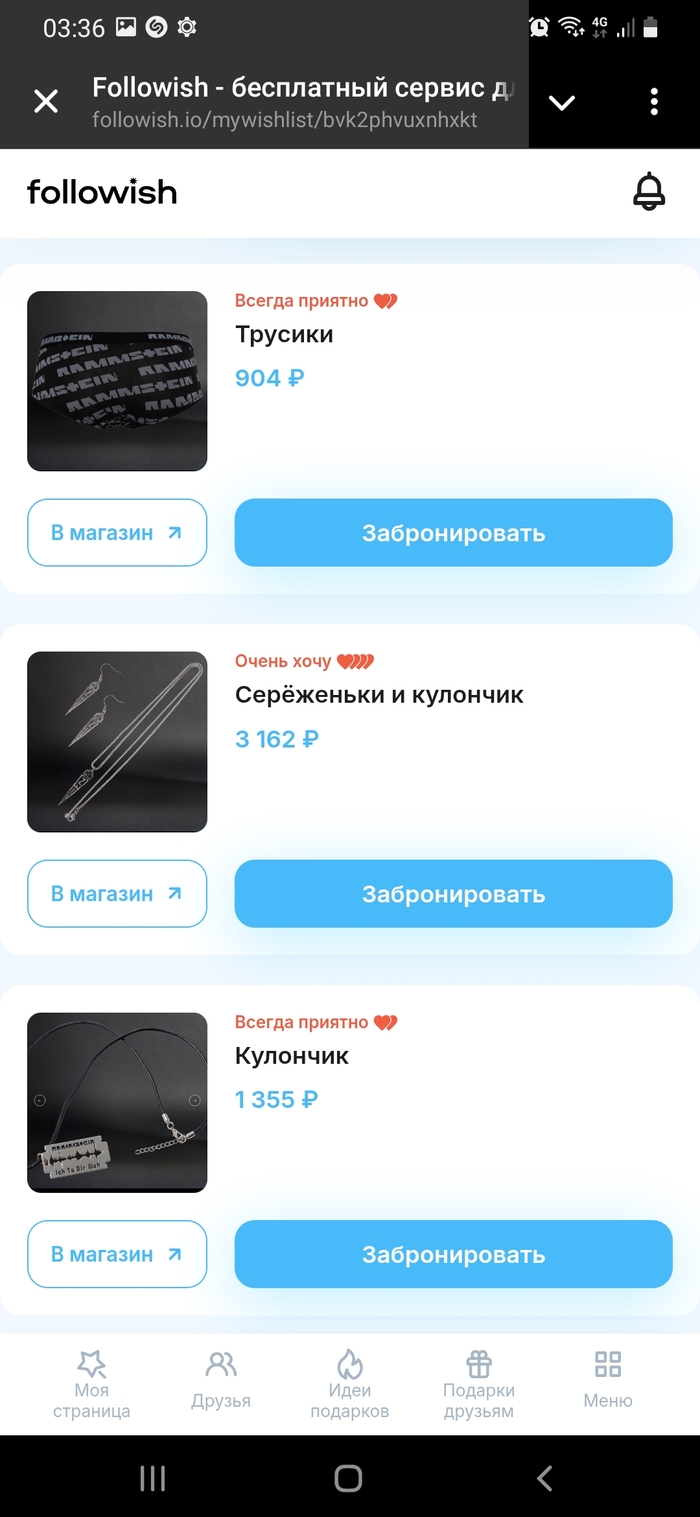View the Кулончик product picture
The height and width of the screenshot is (1517, 700).
(x=117, y=1102)
